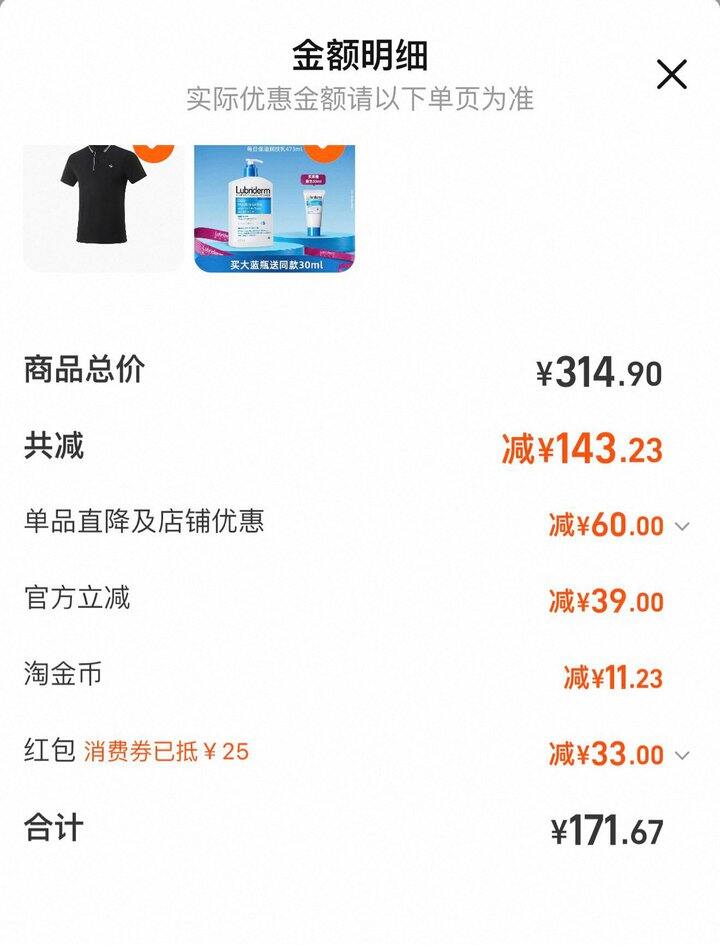Expand the 单品直降及店铺优惠 discount details
This screenshot has height=945, width=720.
pyautogui.click(x=683, y=526)
